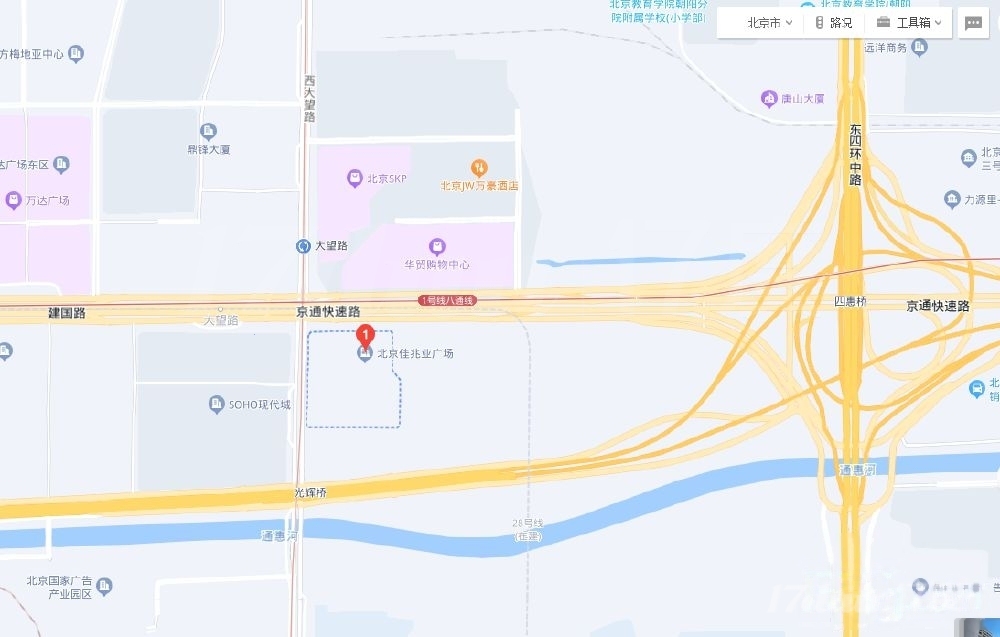
Task: Select the 唐山大厦 map marker
Action: point(768,98)
